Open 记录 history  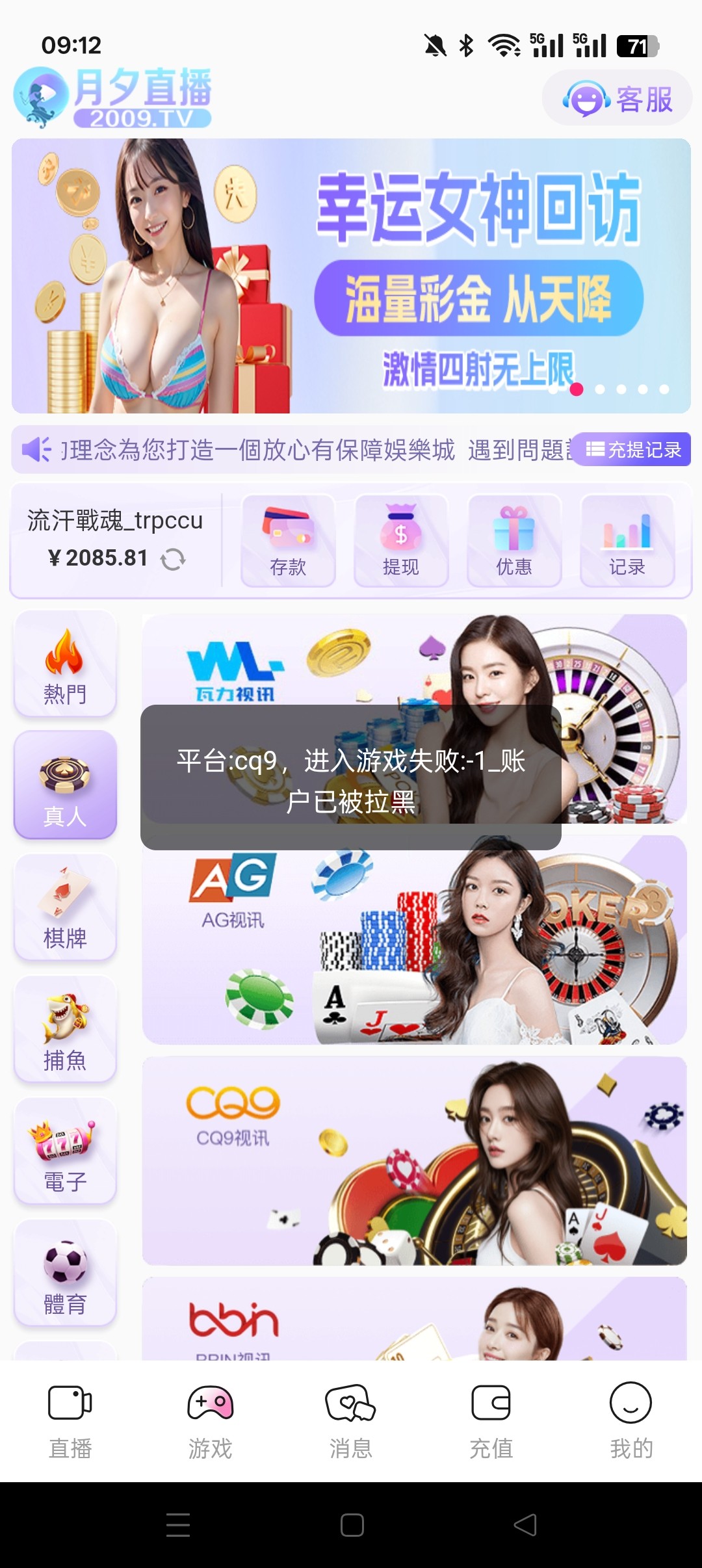tap(627, 541)
